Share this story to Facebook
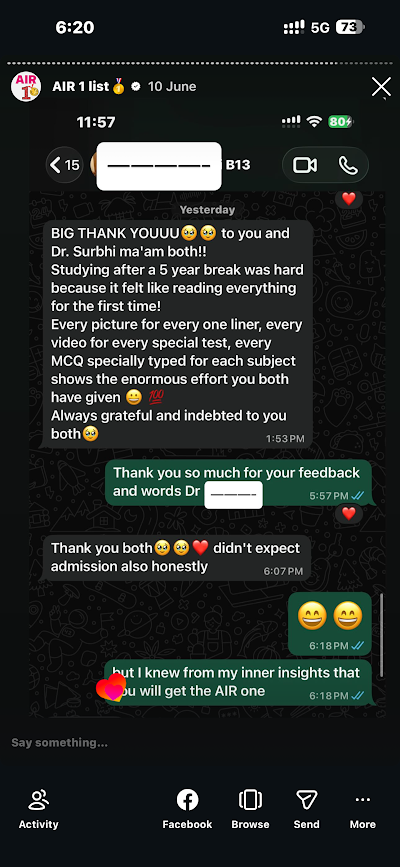Screen dimensions: 400x867 coord(187,809)
